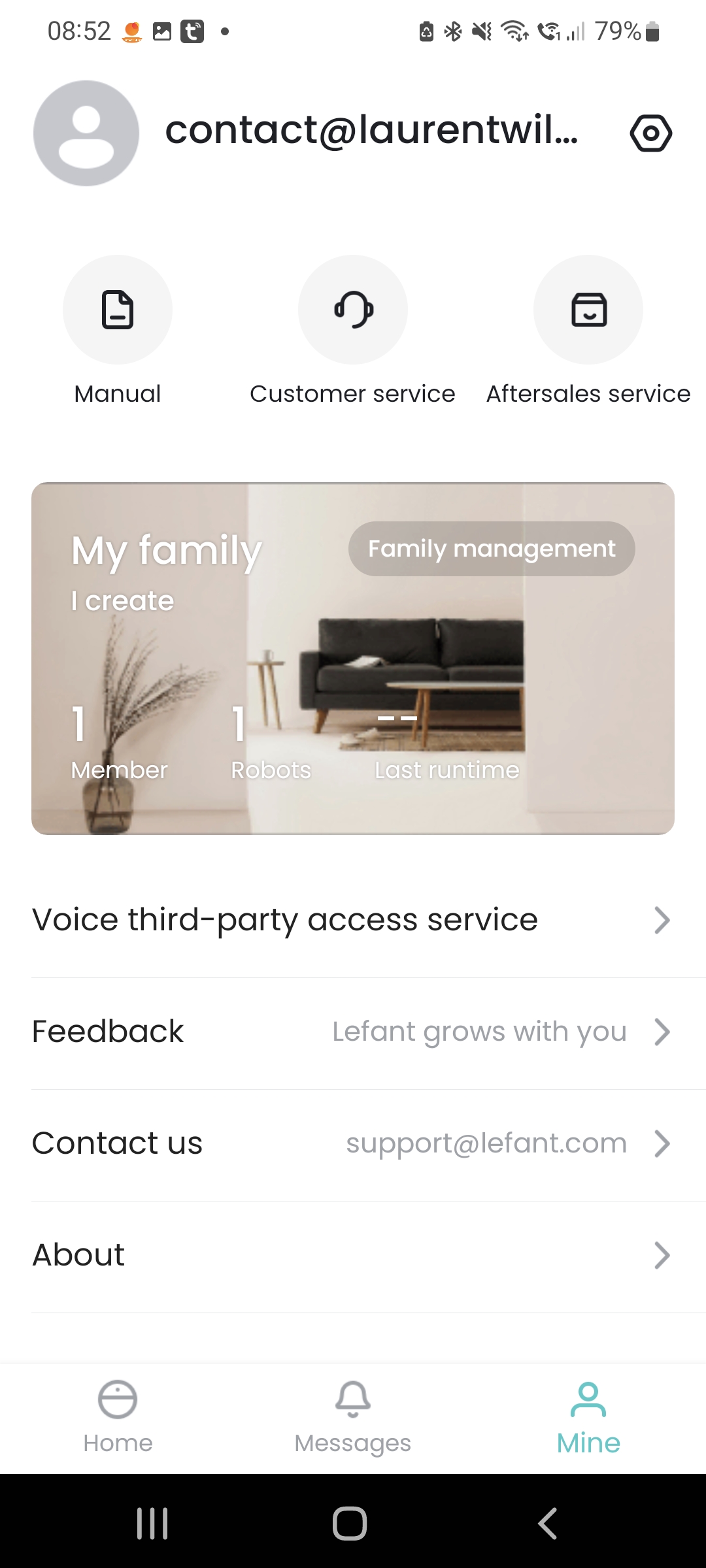Show recent apps from the navigation bar
Viewport: 706px width, 1568px height.
pos(152,1524)
